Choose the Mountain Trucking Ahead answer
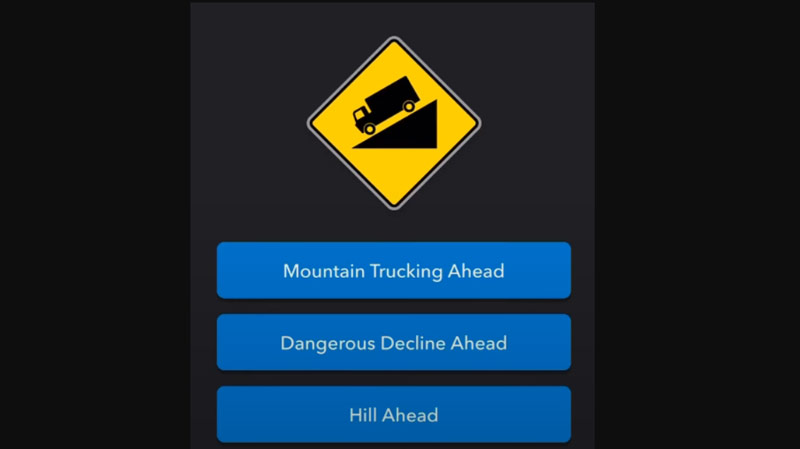The width and height of the screenshot is (800, 449). tap(393, 271)
